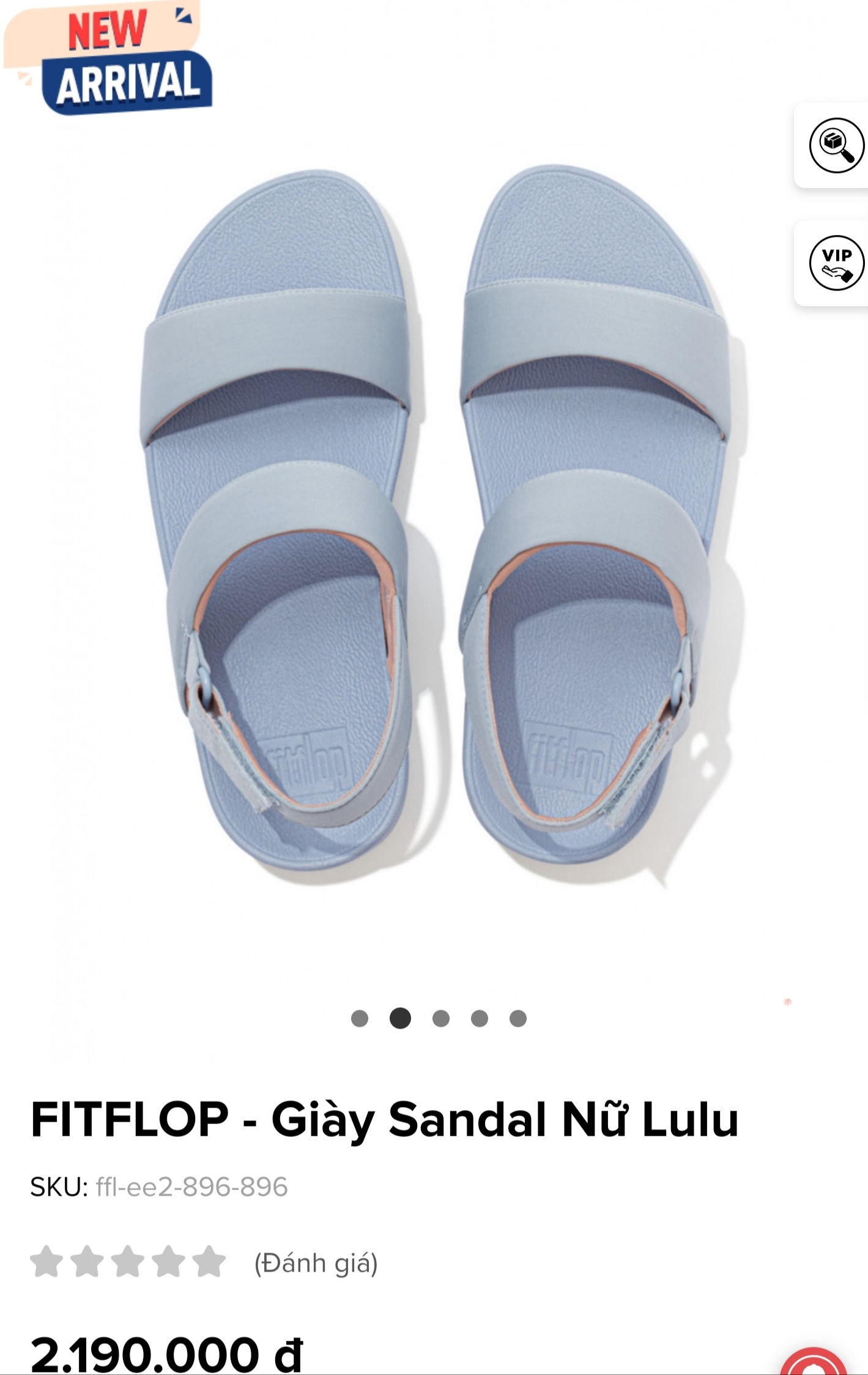
Task: Select the third image dot
Action: click(x=440, y=1018)
